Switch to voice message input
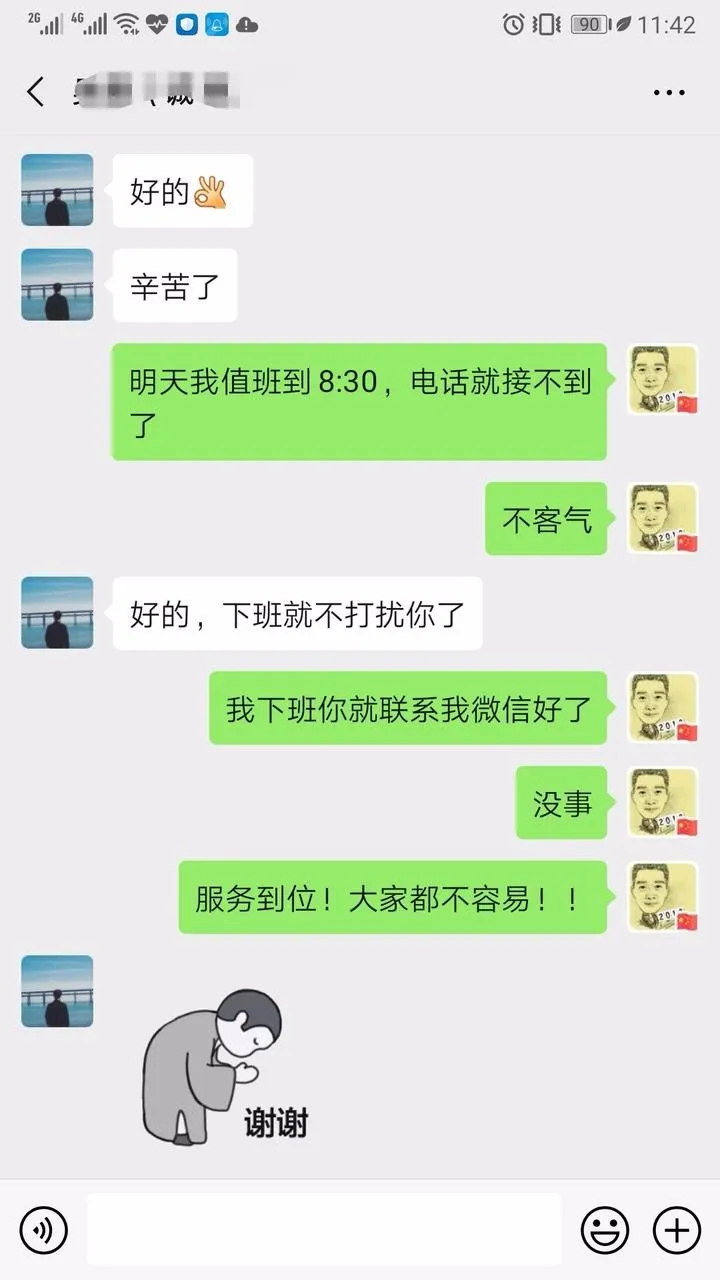 point(43,1229)
